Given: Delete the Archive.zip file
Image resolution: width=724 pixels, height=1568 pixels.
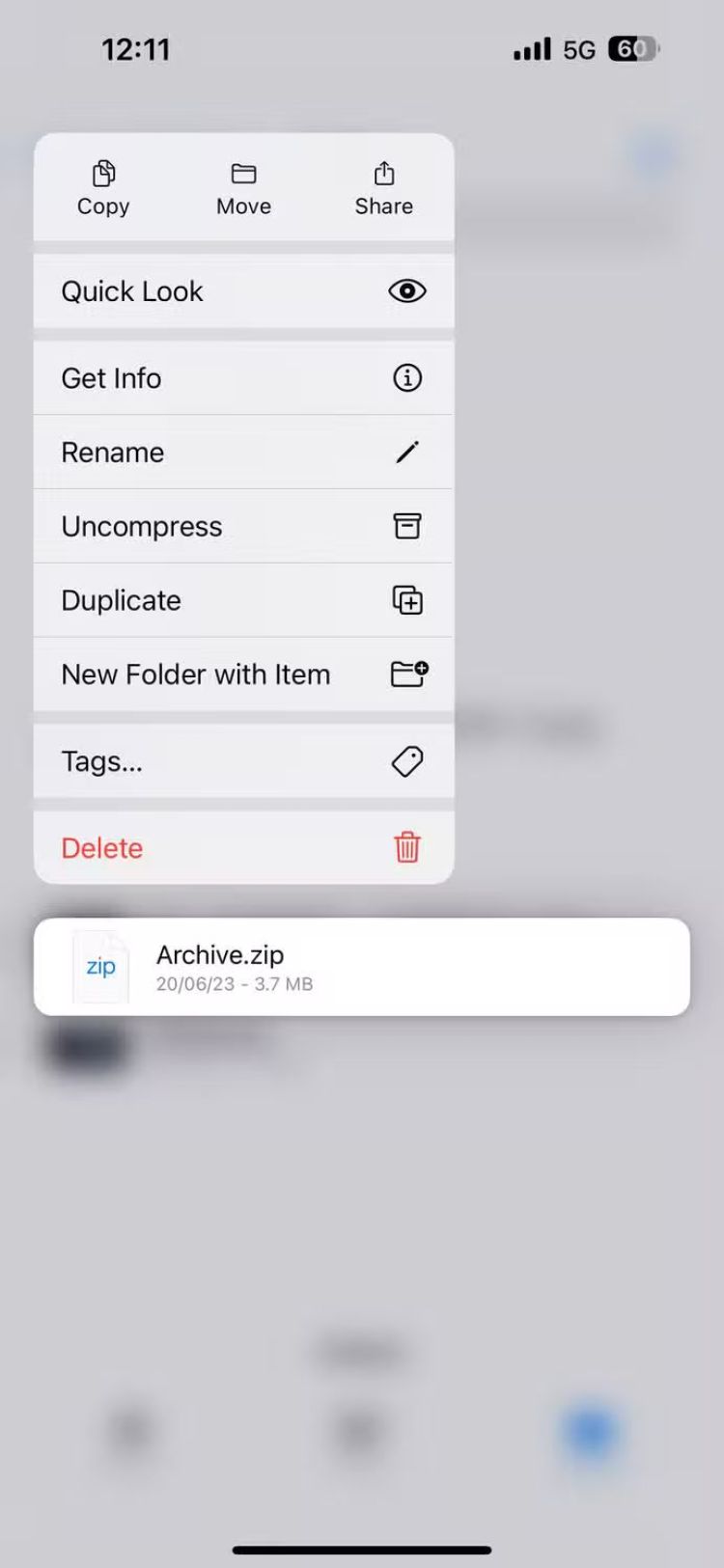Looking at the screenshot, I should point(243,848).
